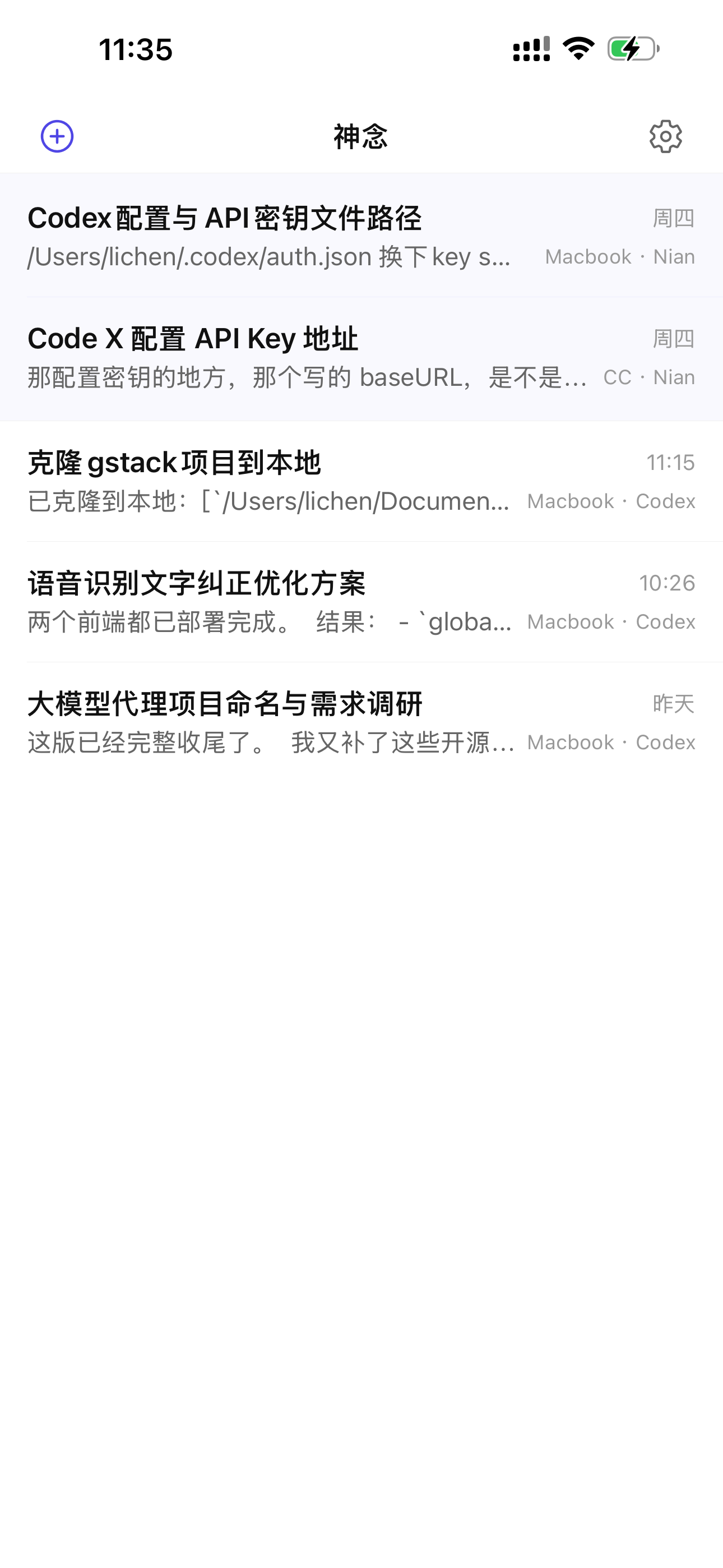The width and height of the screenshot is (723, 1568).
Task: Open the settings gear
Action: [x=665, y=136]
